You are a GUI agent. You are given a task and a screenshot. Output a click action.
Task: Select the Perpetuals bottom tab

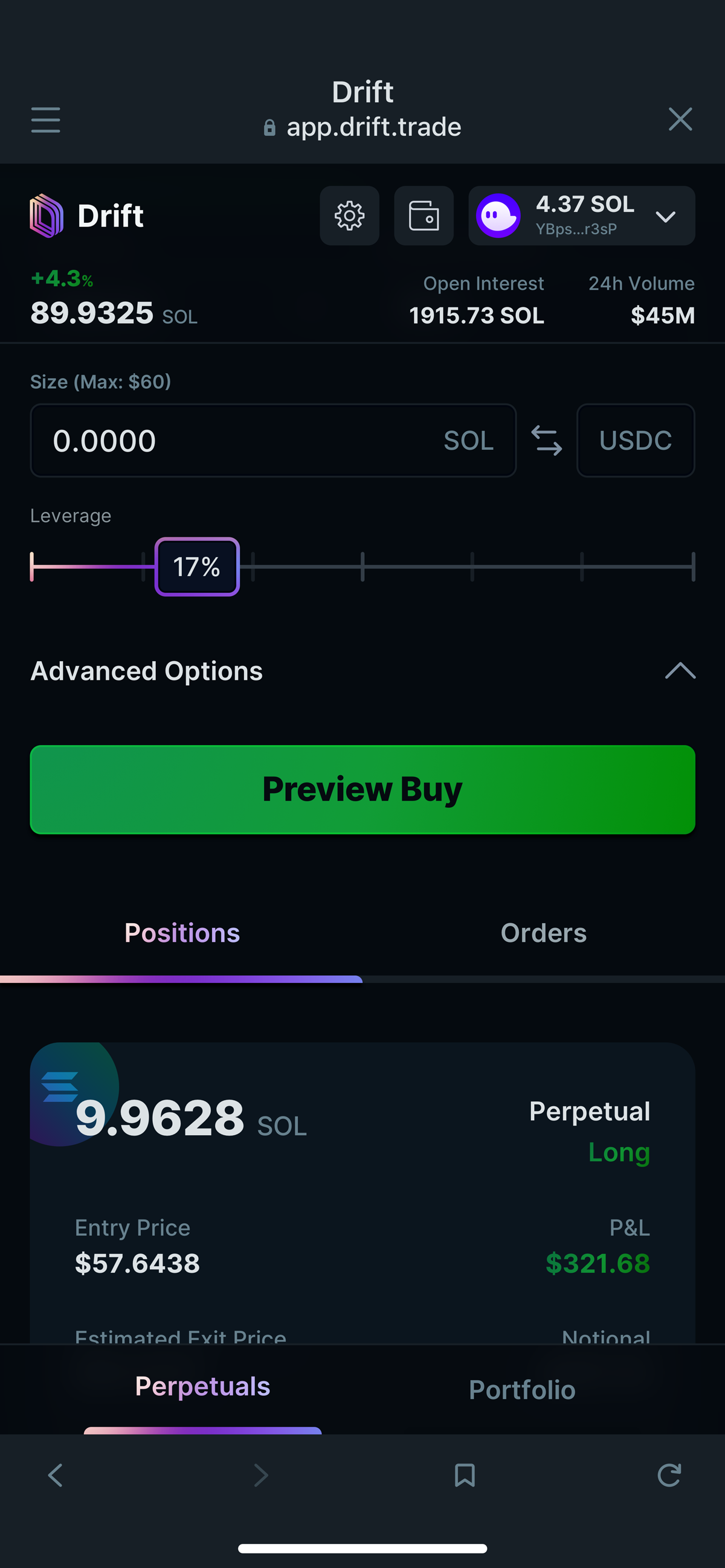(x=202, y=1387)
